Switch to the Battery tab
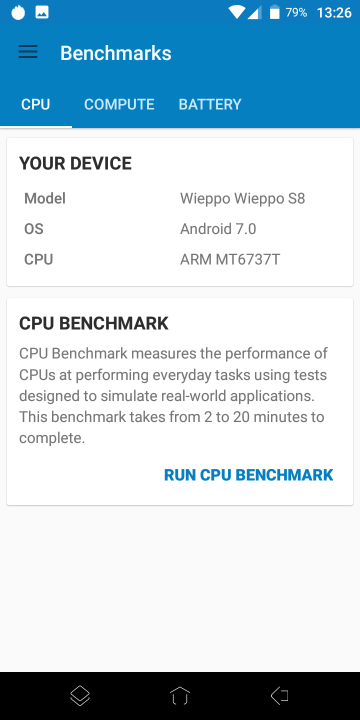 210,105
